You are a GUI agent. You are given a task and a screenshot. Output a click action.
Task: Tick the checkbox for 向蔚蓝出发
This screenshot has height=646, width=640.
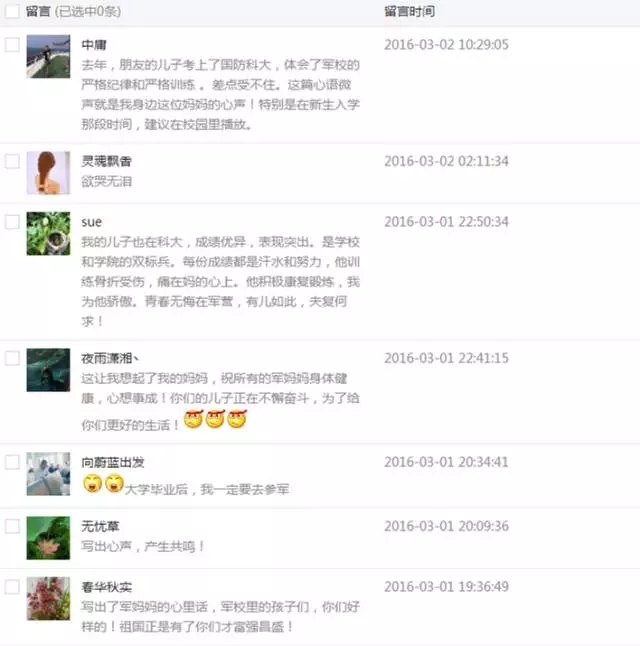tap(12, 462)
